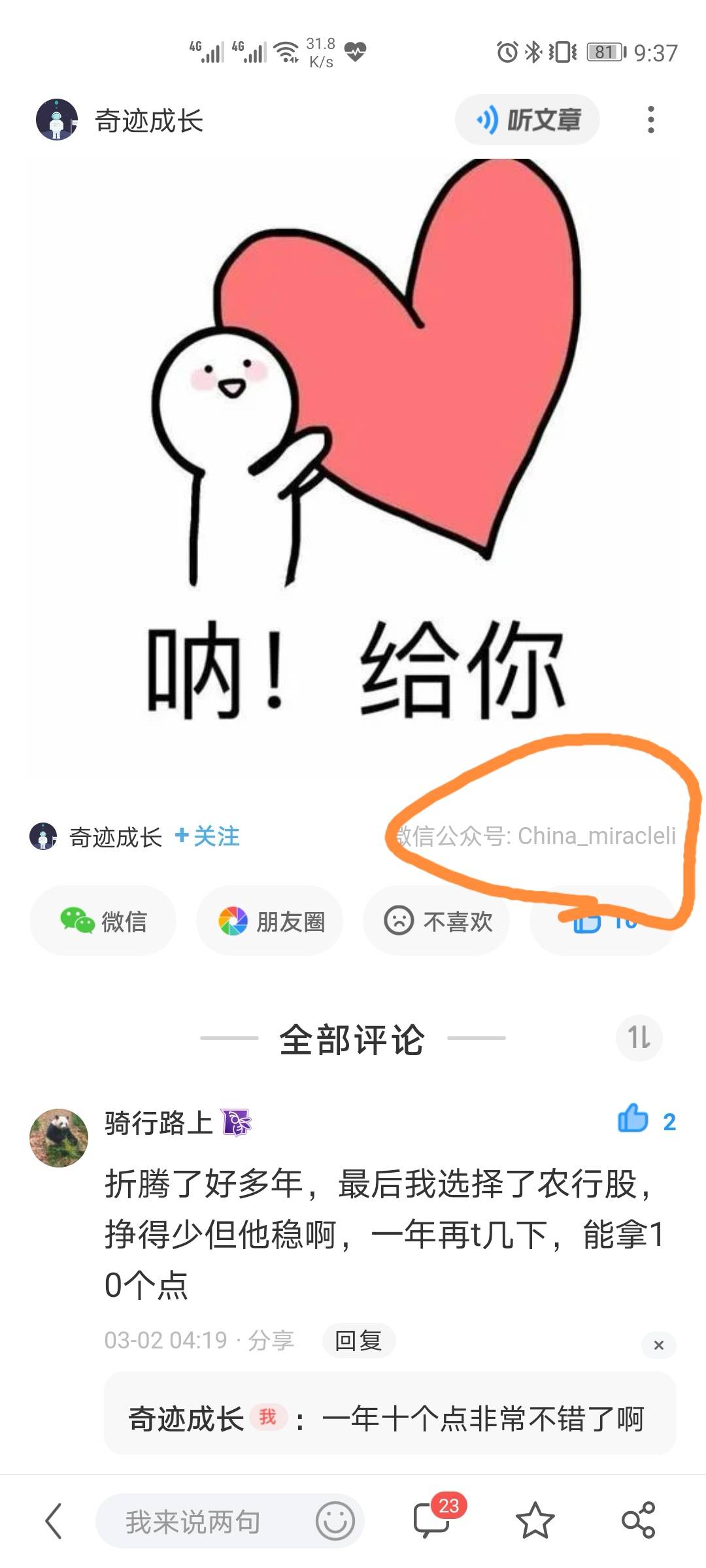Share the article to 朋友圈
The image size is (706, 1568).
coord(270,921)
